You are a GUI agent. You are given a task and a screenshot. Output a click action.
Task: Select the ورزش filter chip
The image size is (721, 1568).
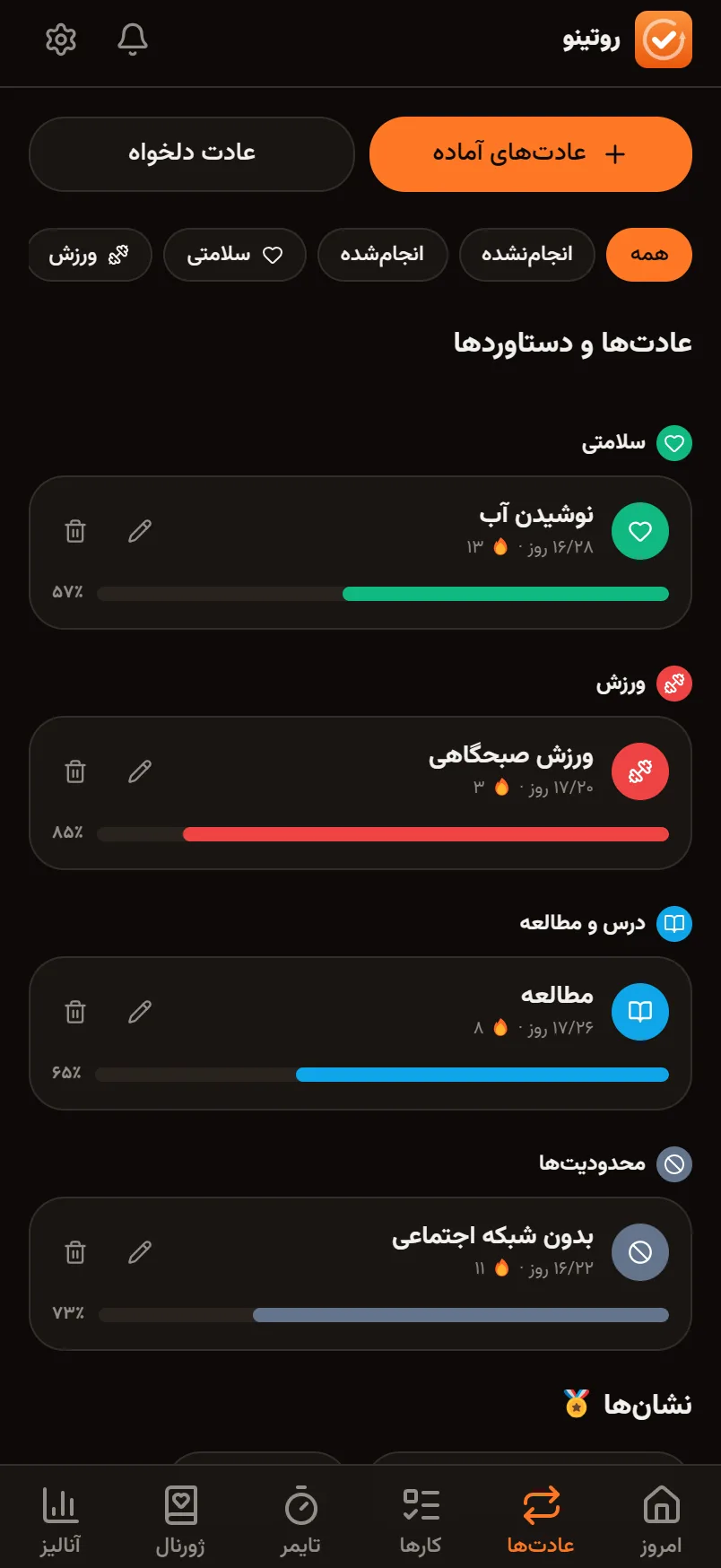click(x=90, y=255)
